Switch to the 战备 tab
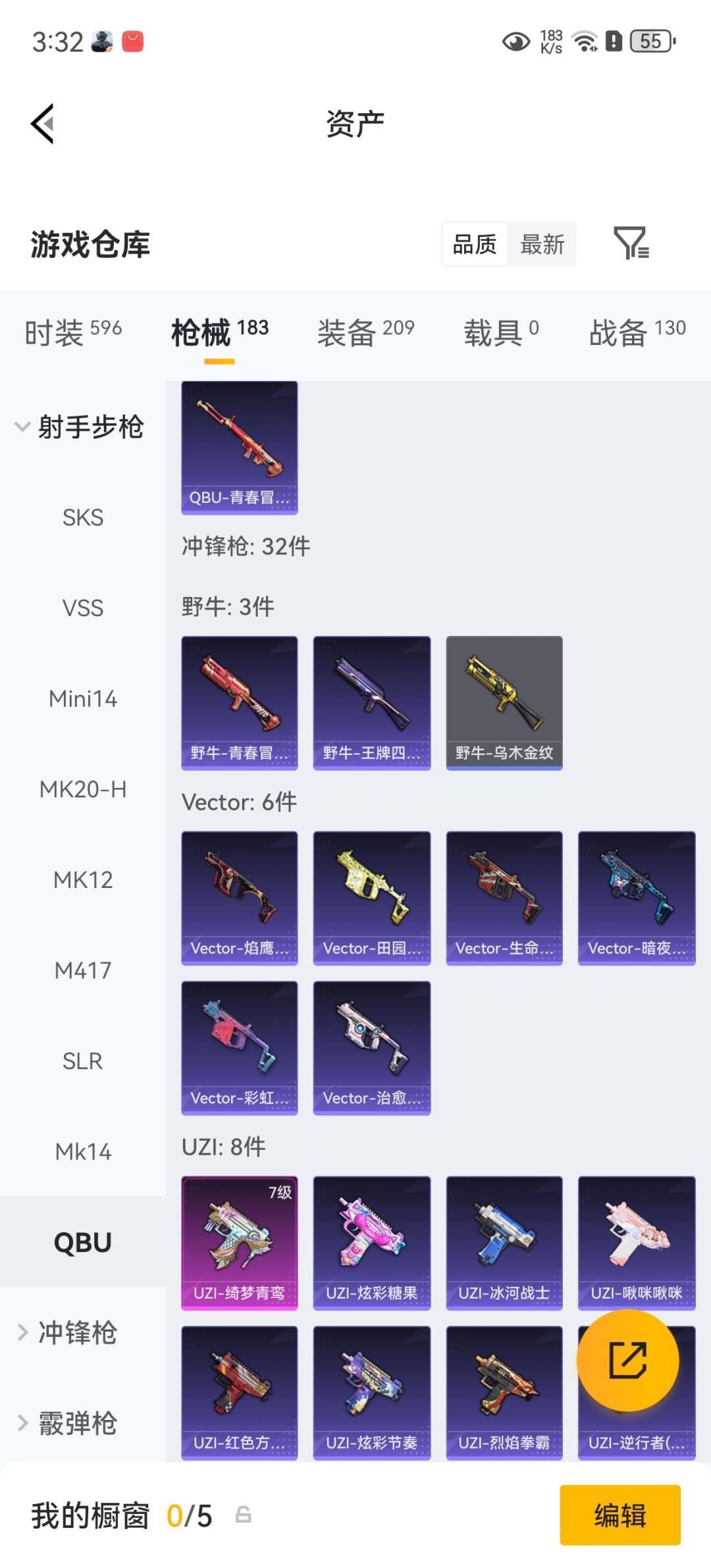711x1568 pixels. click(637, 332)
